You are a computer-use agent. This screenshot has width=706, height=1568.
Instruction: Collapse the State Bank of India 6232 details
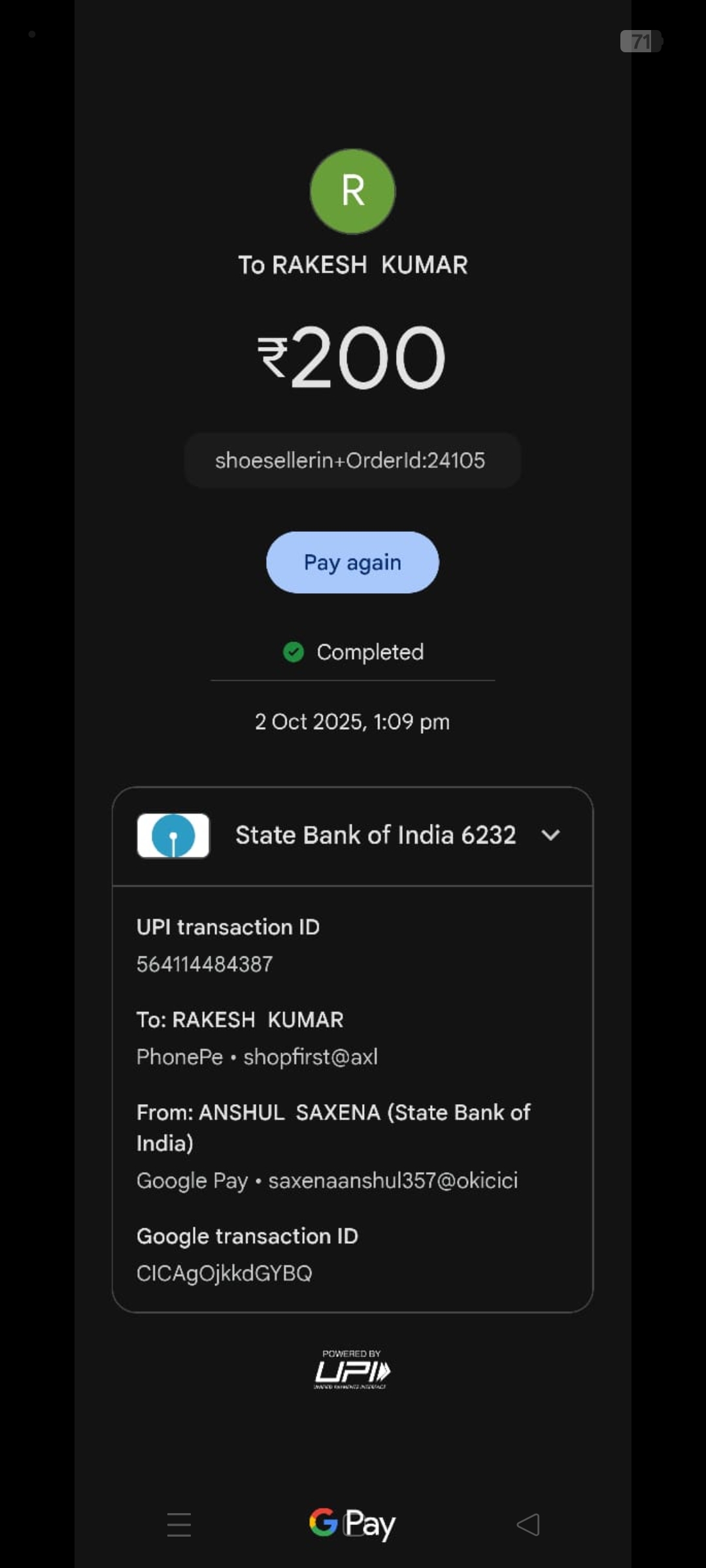point(550,835)
